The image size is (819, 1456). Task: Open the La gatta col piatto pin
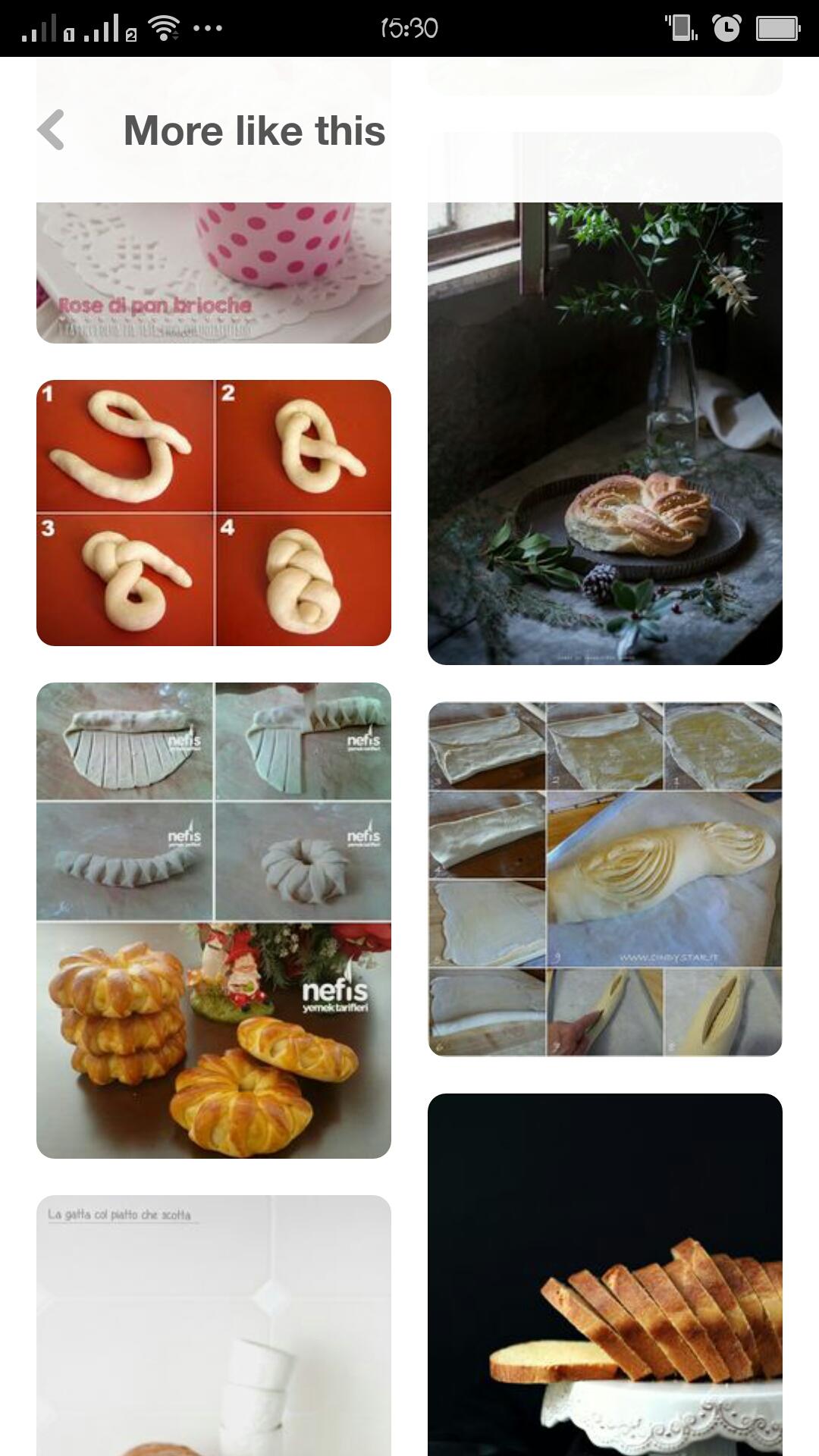(214, 1326)
